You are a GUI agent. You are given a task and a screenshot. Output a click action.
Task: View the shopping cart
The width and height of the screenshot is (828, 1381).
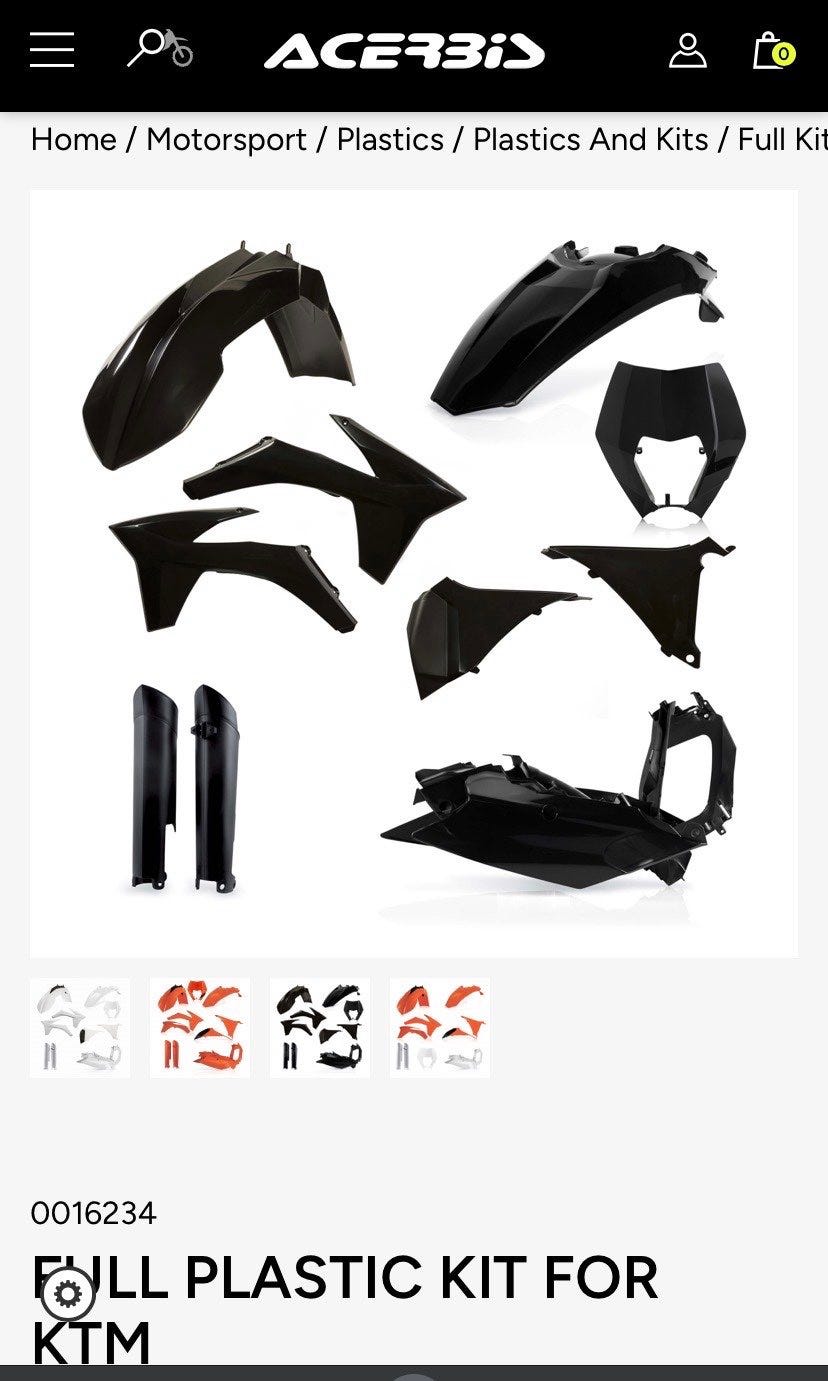click(773, 50)
